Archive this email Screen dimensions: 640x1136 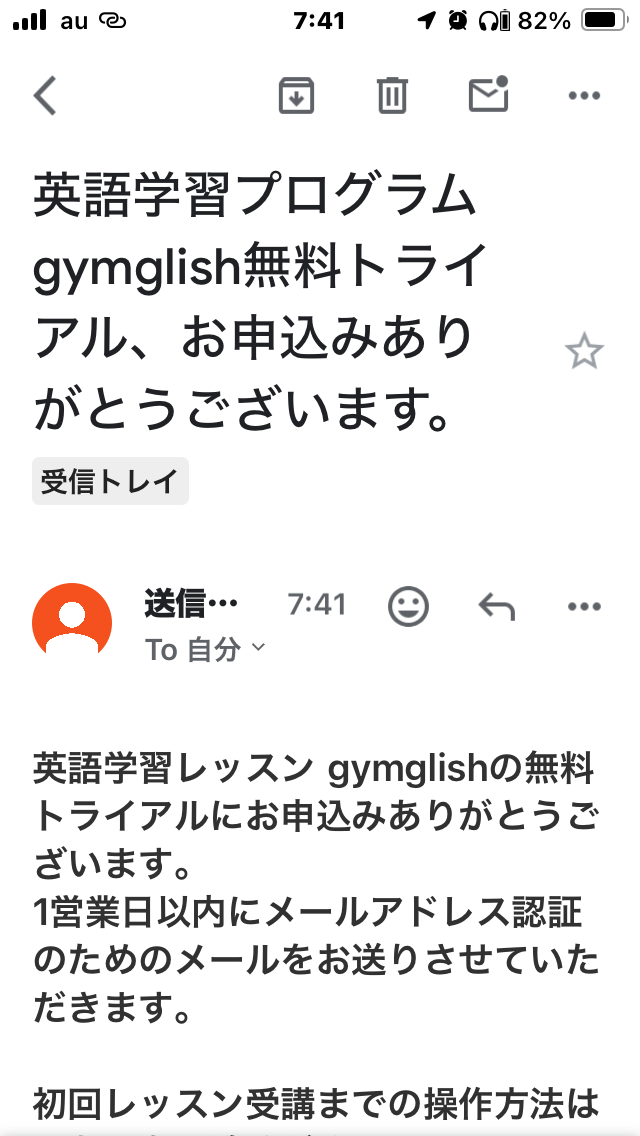(x=296, y=96)
